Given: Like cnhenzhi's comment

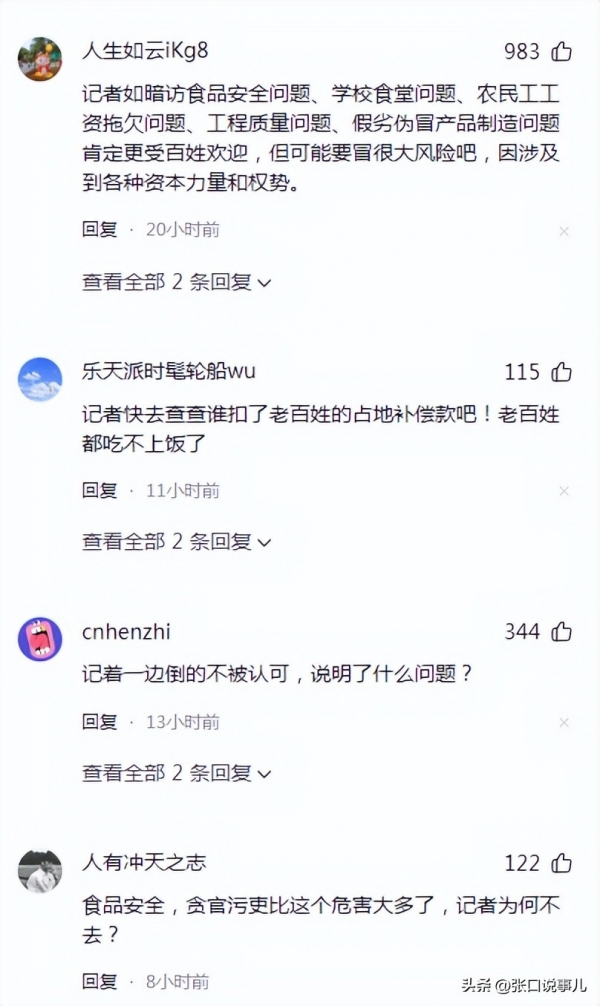Looking at the screenshot, I should [x=563, y=631].
